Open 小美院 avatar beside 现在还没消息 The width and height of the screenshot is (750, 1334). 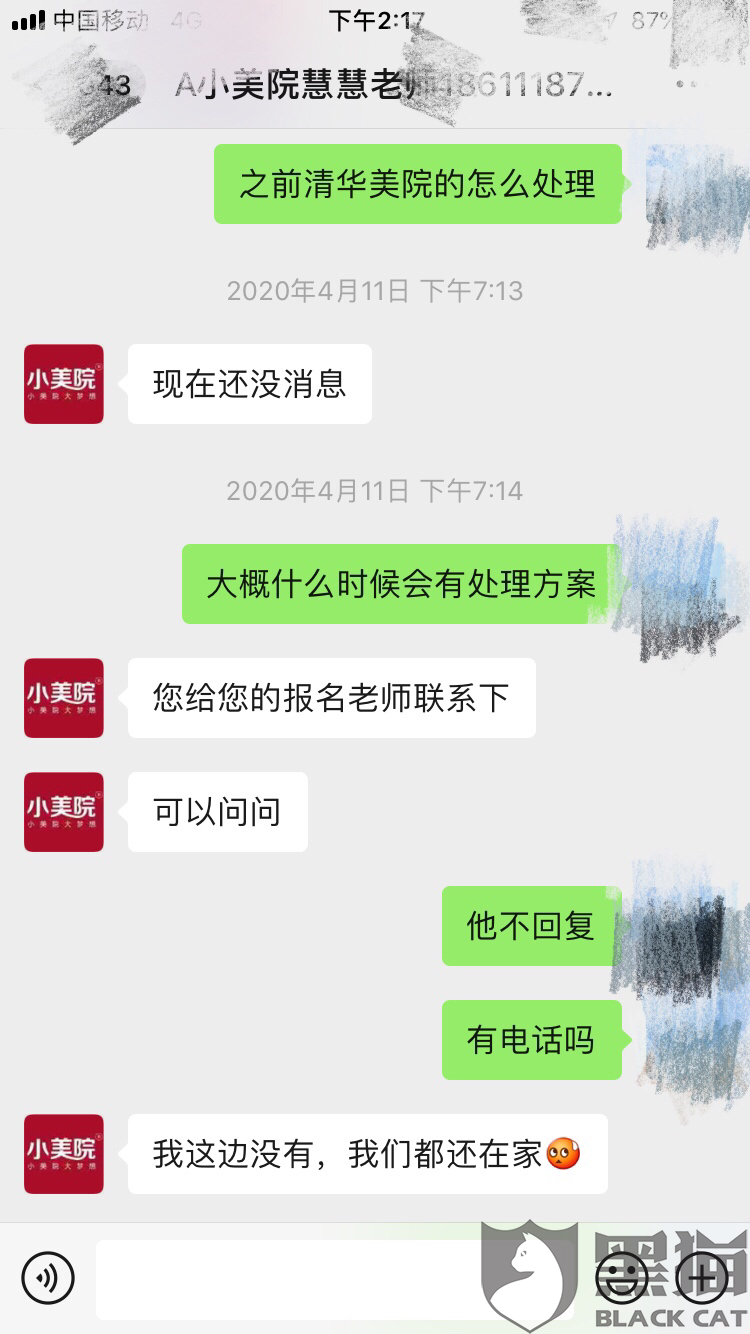[64, 384]
